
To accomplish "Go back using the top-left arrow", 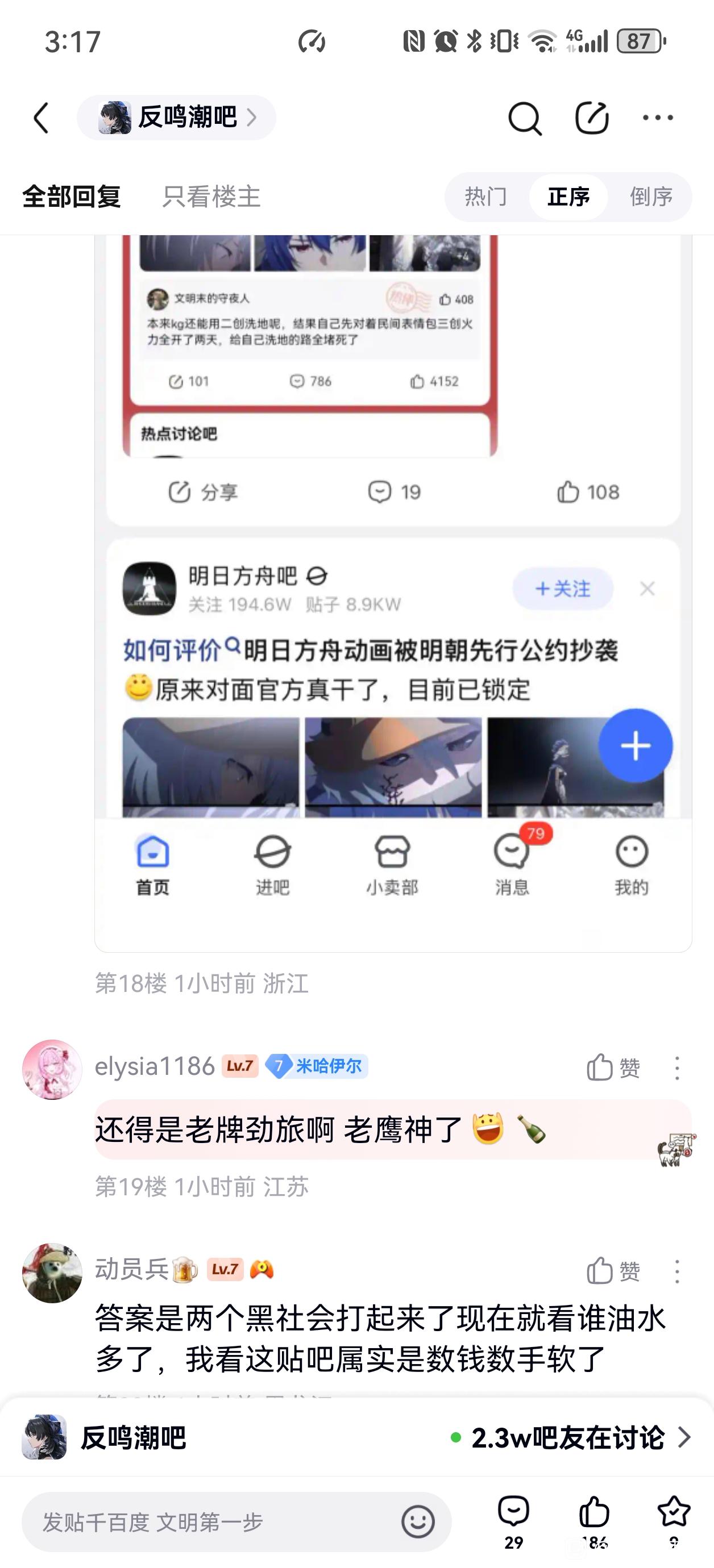I will click(41, 118).
